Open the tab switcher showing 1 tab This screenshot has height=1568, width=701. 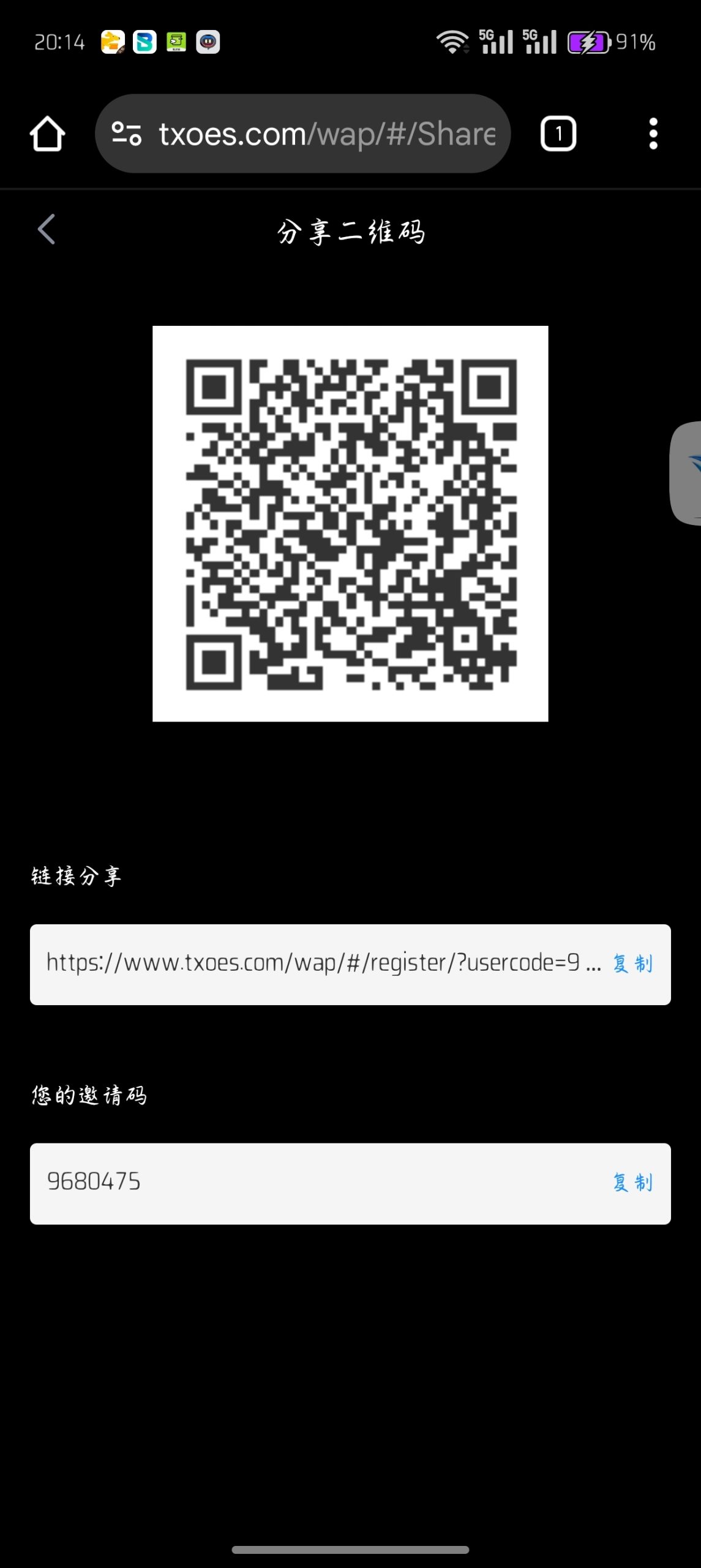558,133
